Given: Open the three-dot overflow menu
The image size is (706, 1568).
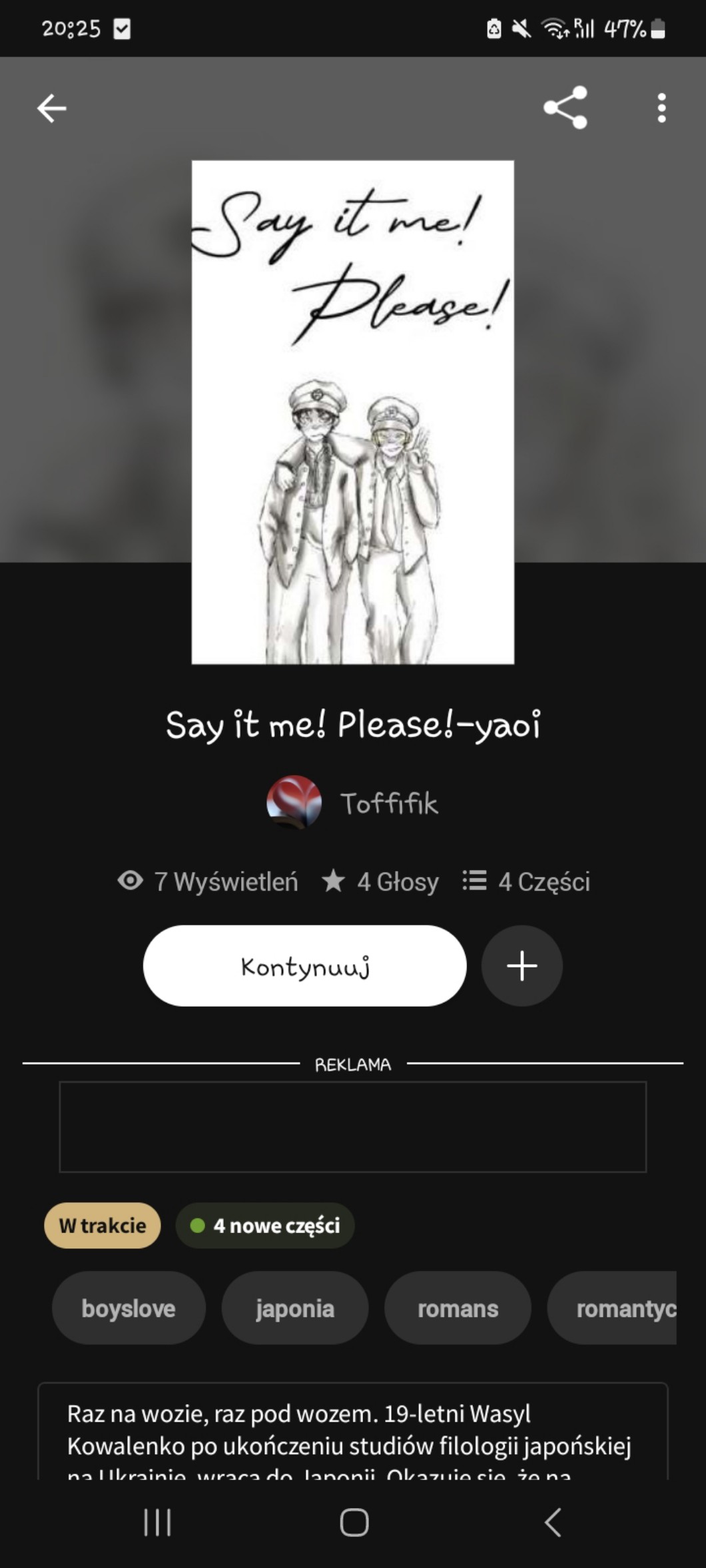Looking at the screenshot, I should click(661, 108).
